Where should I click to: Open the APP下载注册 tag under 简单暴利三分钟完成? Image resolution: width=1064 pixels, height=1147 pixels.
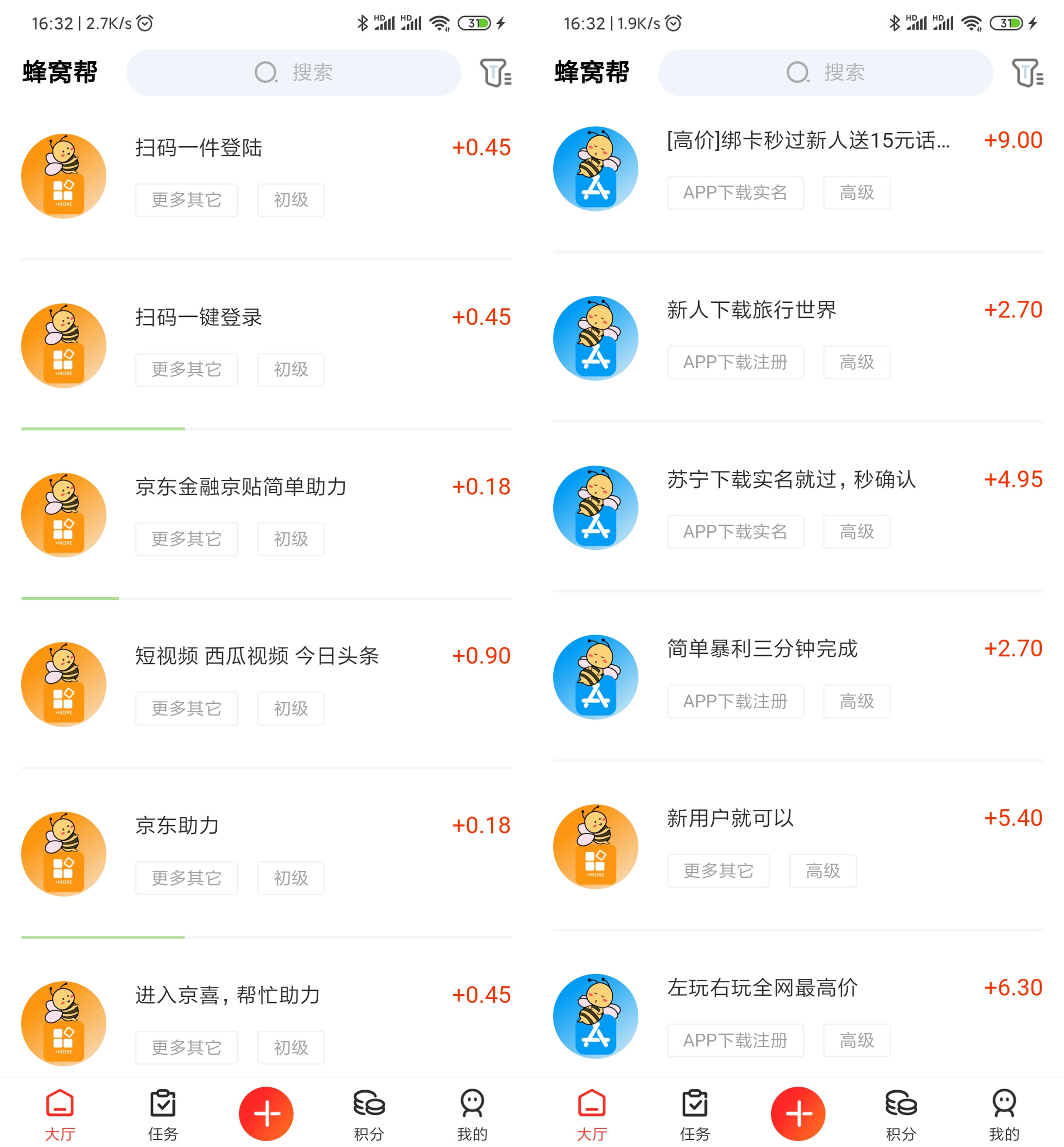(x=735, y=701)
